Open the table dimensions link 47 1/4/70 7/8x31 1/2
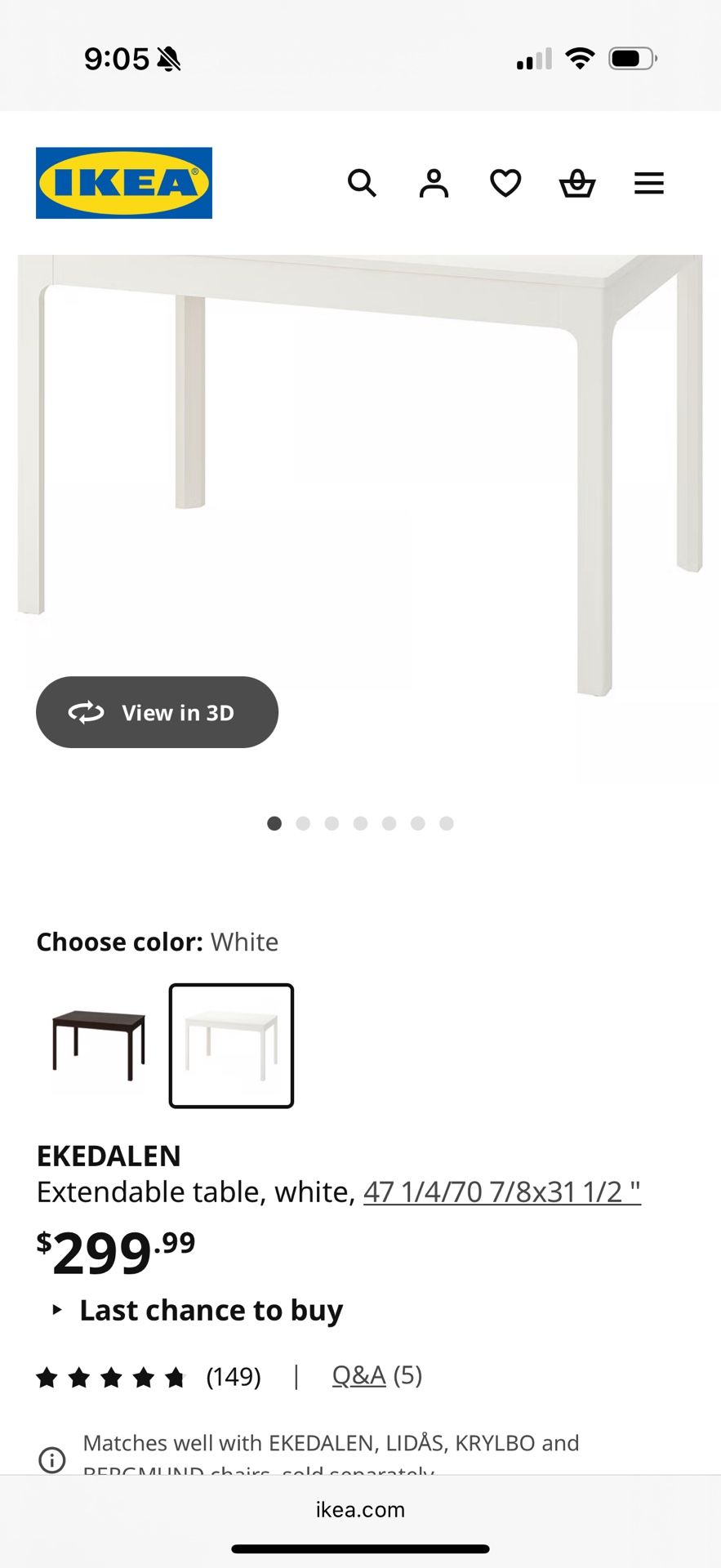 pyautogui.click(x=501, y=1192)
